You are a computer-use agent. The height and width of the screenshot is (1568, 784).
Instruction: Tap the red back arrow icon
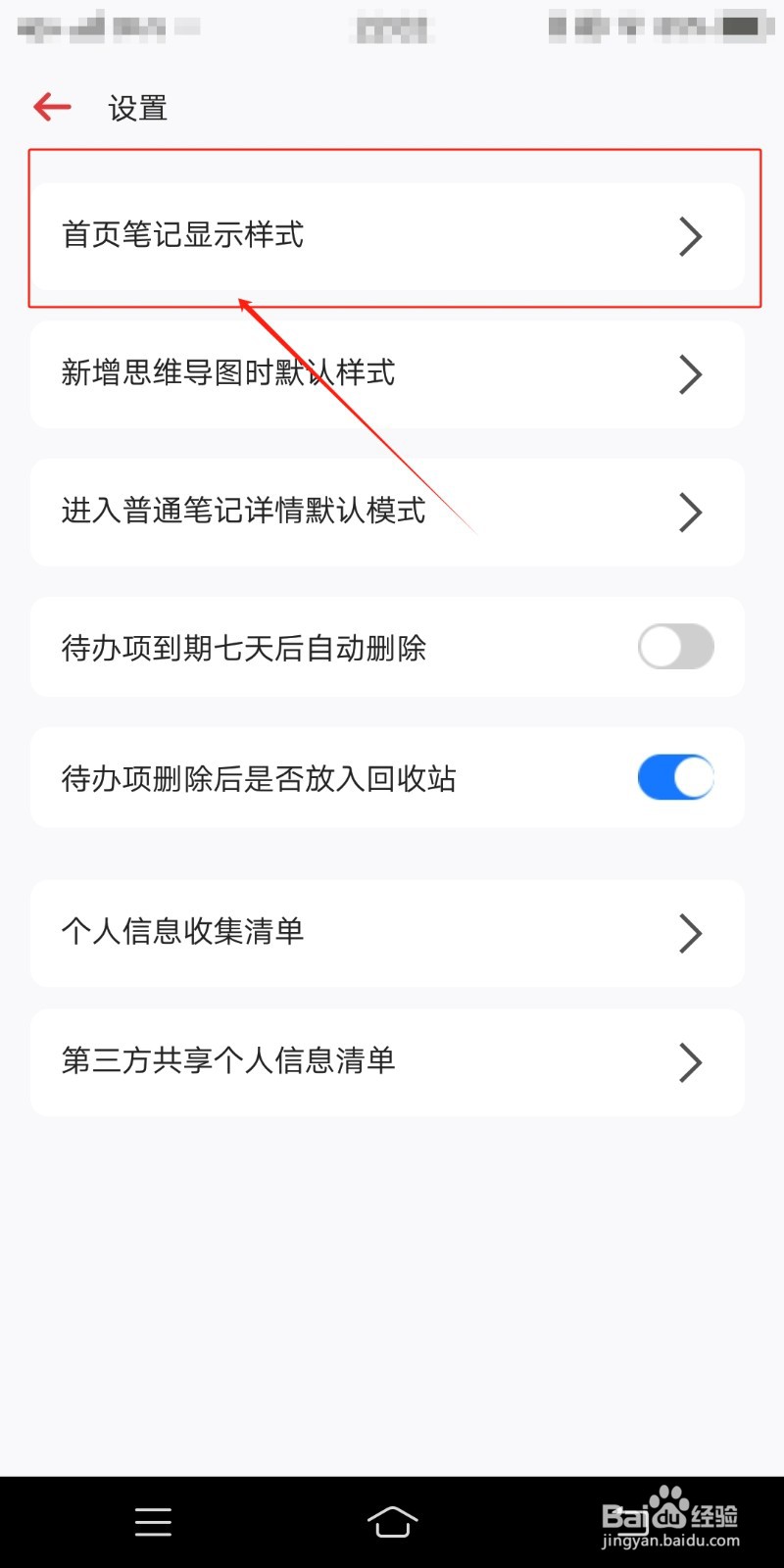(51, 107)
